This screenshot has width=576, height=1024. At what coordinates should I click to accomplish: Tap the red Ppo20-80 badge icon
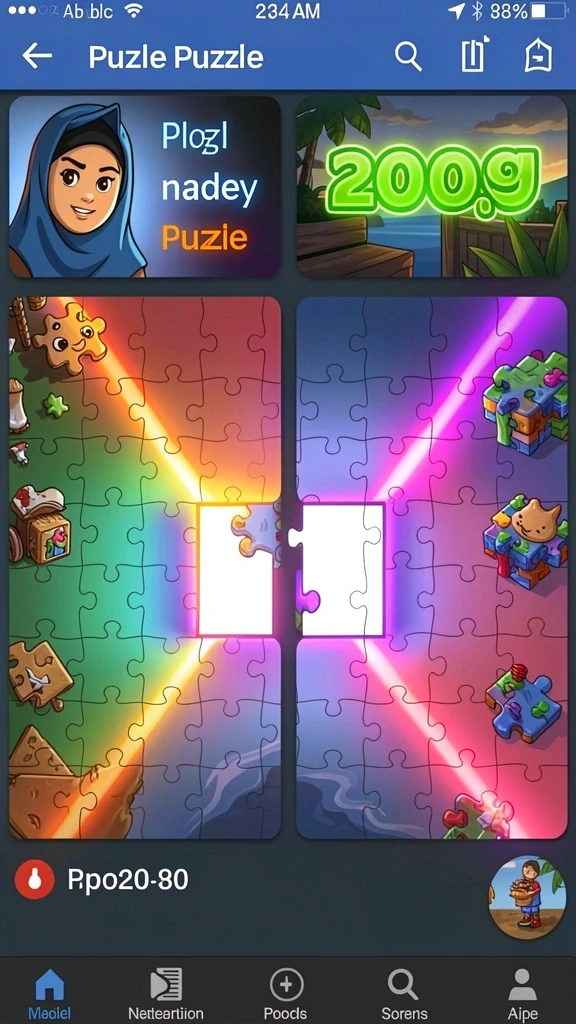35,880
